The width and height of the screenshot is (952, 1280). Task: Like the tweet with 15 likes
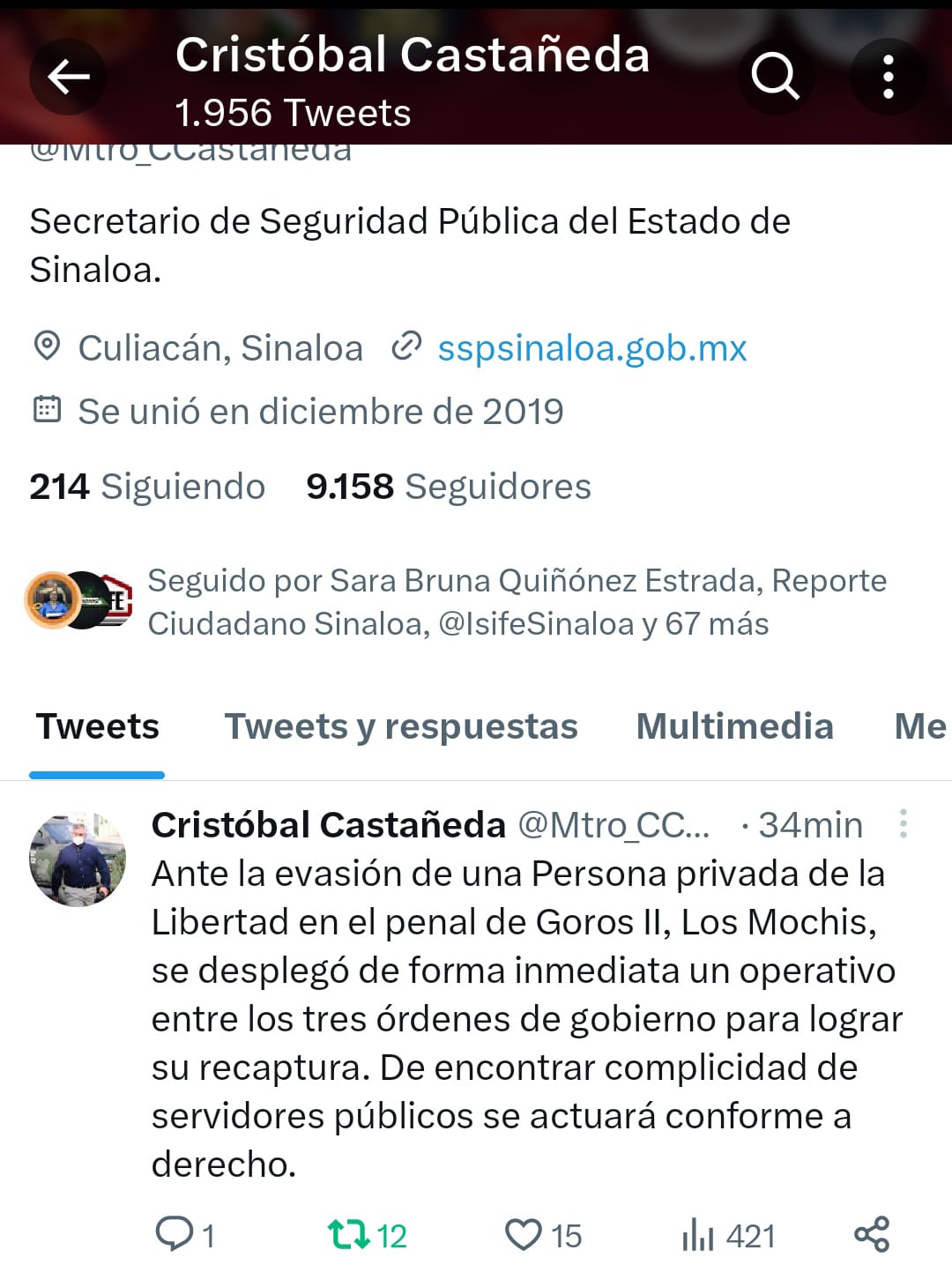[524, 1234]
